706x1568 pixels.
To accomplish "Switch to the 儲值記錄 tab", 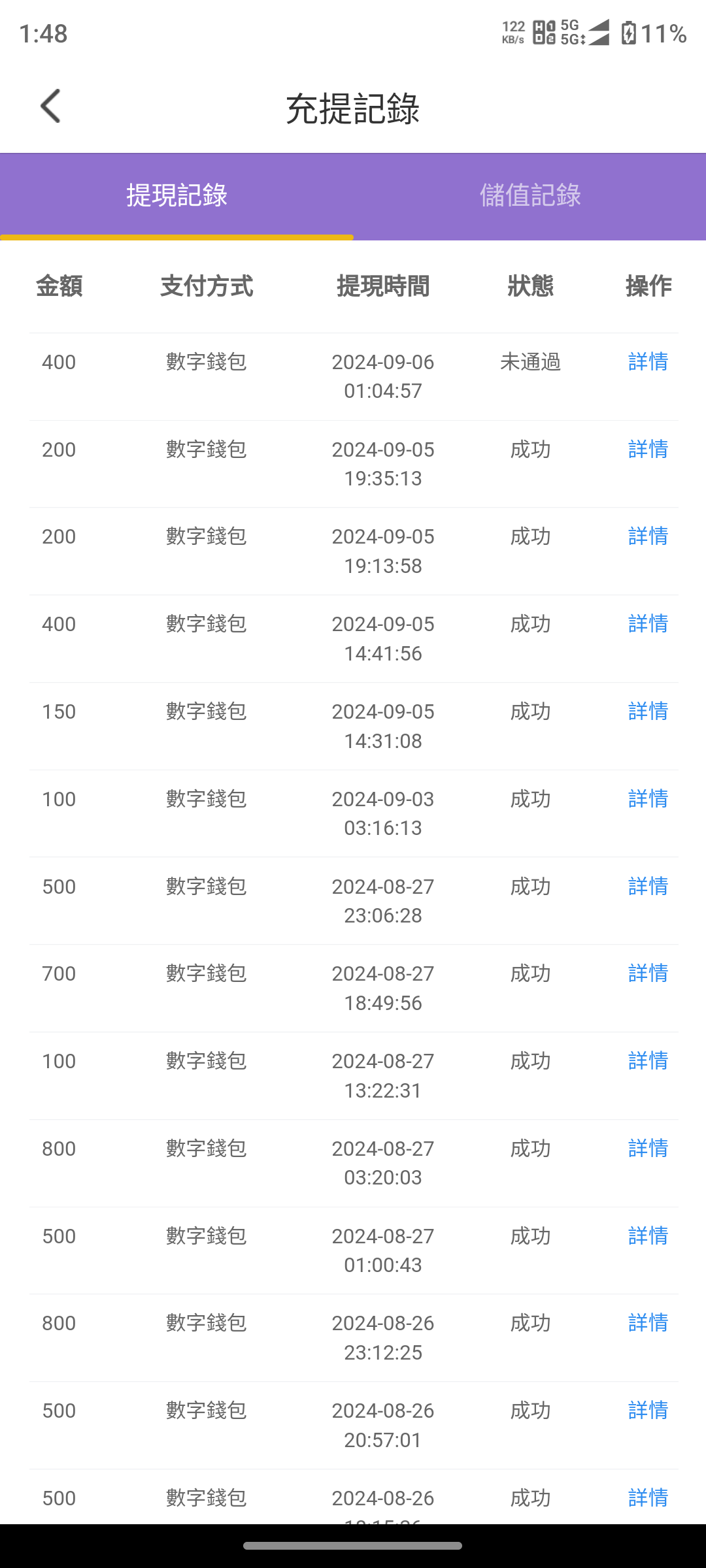I will 529,195.
